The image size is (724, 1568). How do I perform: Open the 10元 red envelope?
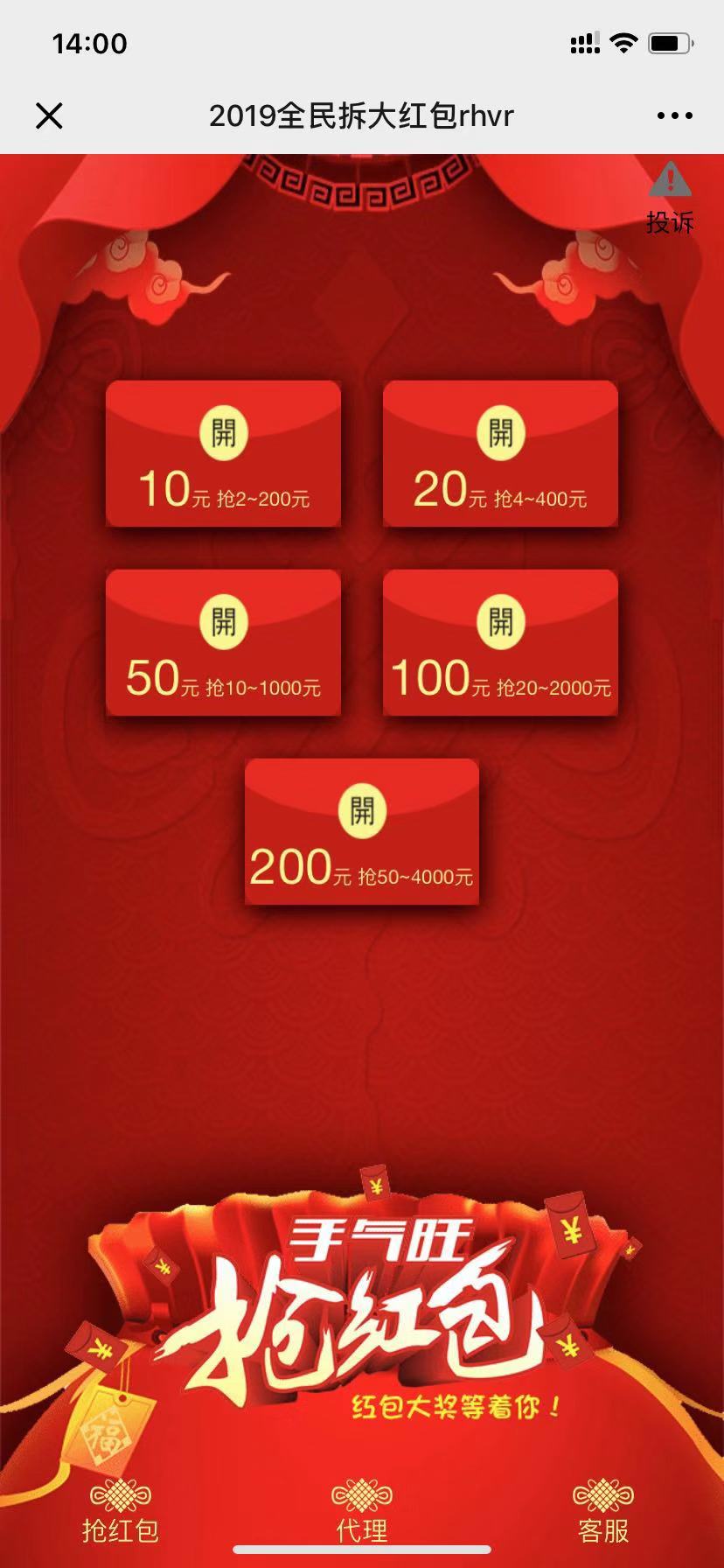tap(224, 453)
